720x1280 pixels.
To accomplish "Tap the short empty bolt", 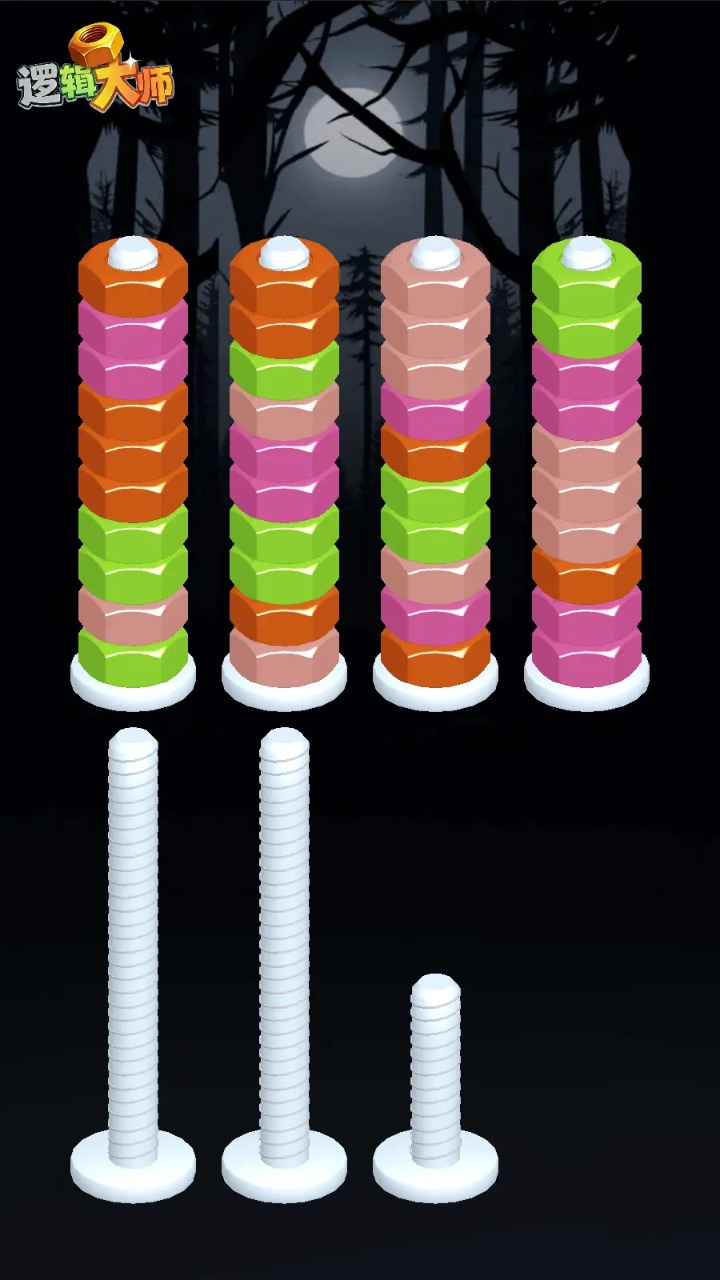I will point(435,1080).
